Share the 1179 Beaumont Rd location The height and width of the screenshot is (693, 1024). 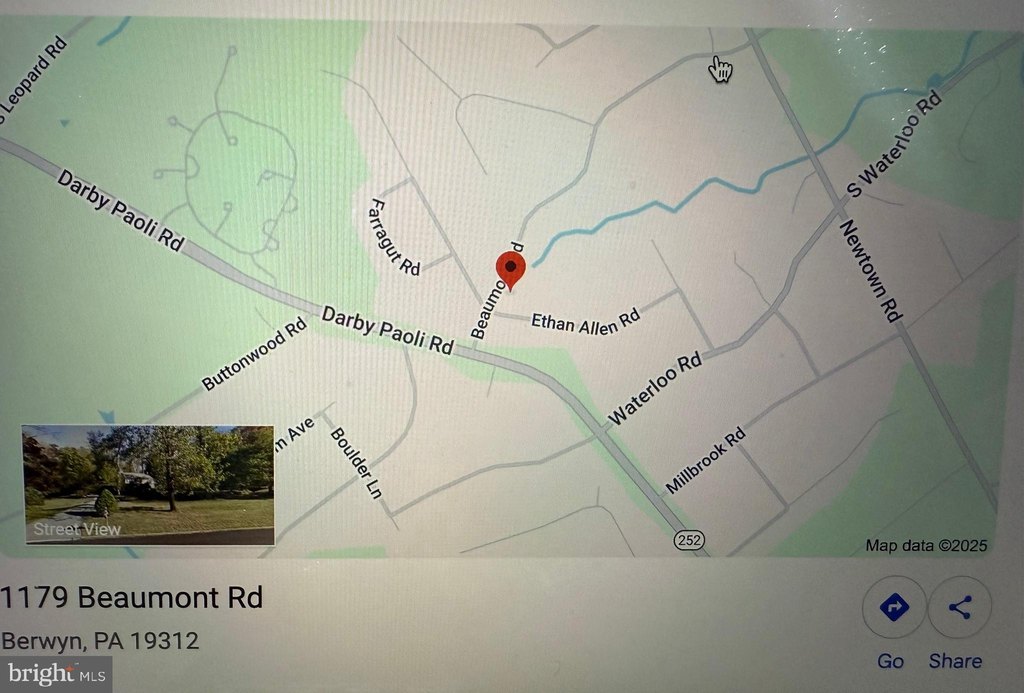click(959, 608)
